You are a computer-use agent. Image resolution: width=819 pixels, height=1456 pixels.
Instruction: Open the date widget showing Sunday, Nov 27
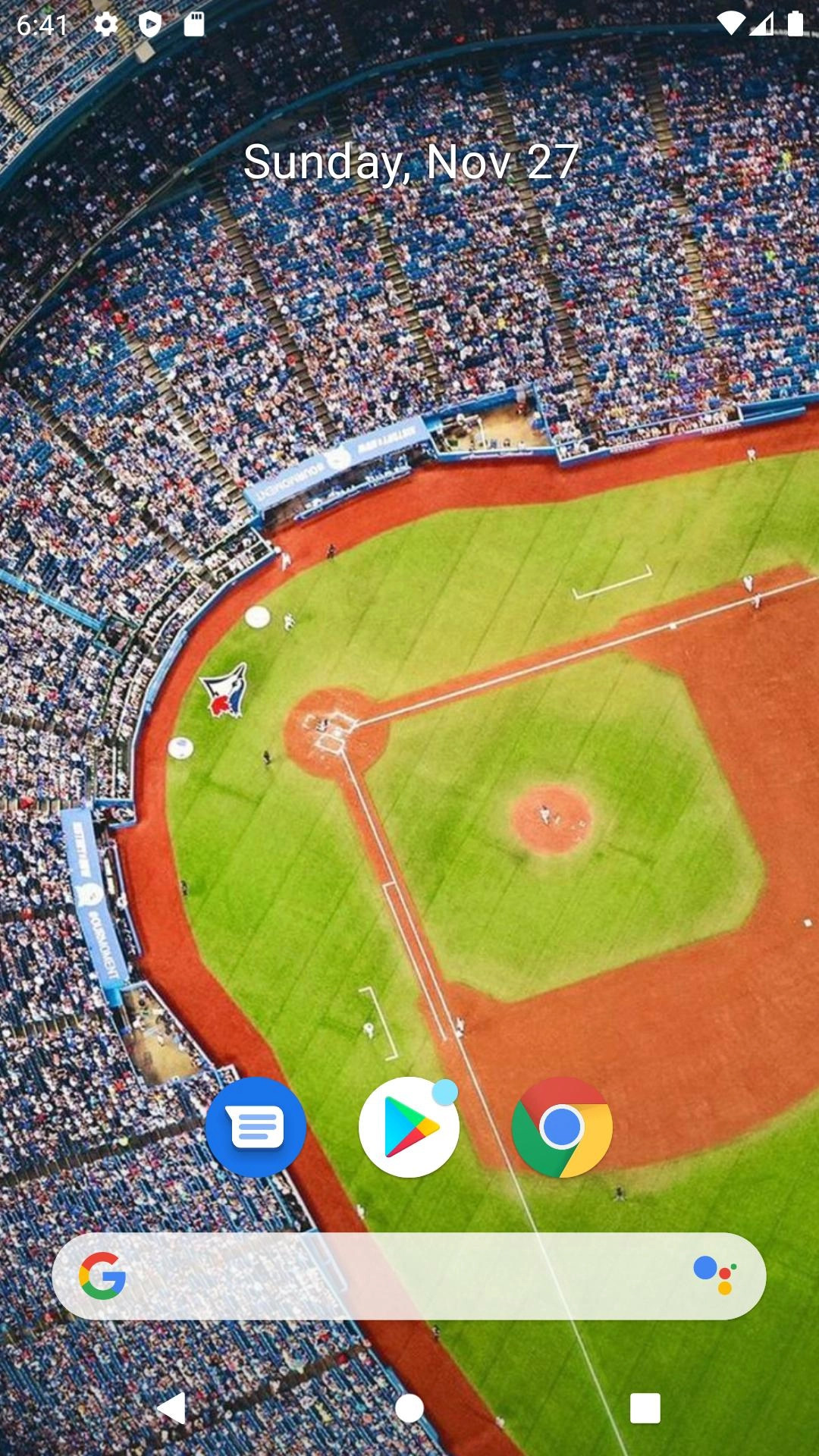[410, 162]
